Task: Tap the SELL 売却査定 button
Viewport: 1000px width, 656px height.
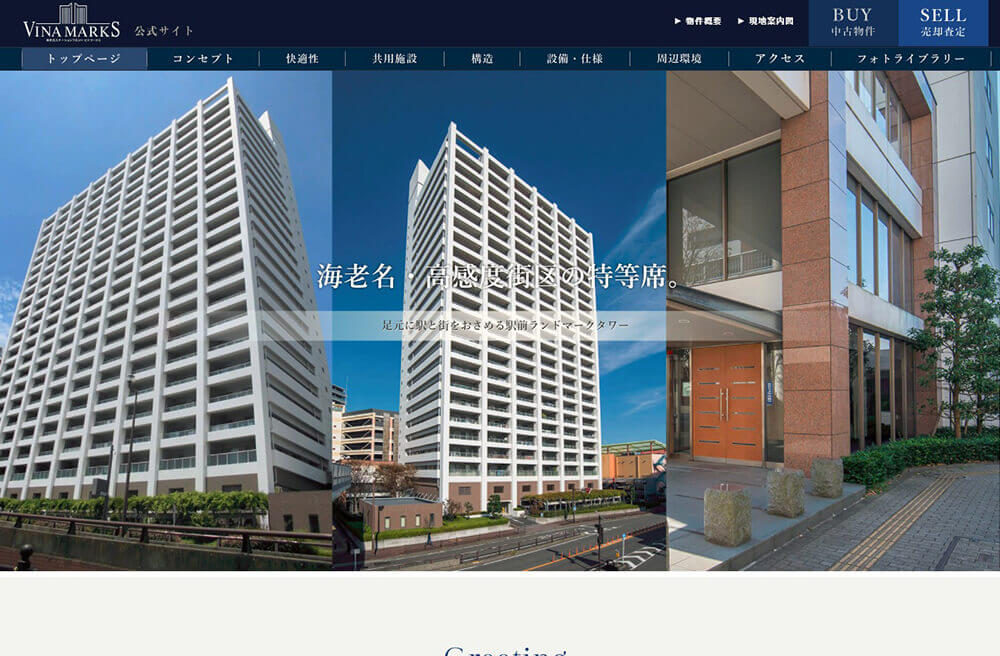Action: pos(943,22)
